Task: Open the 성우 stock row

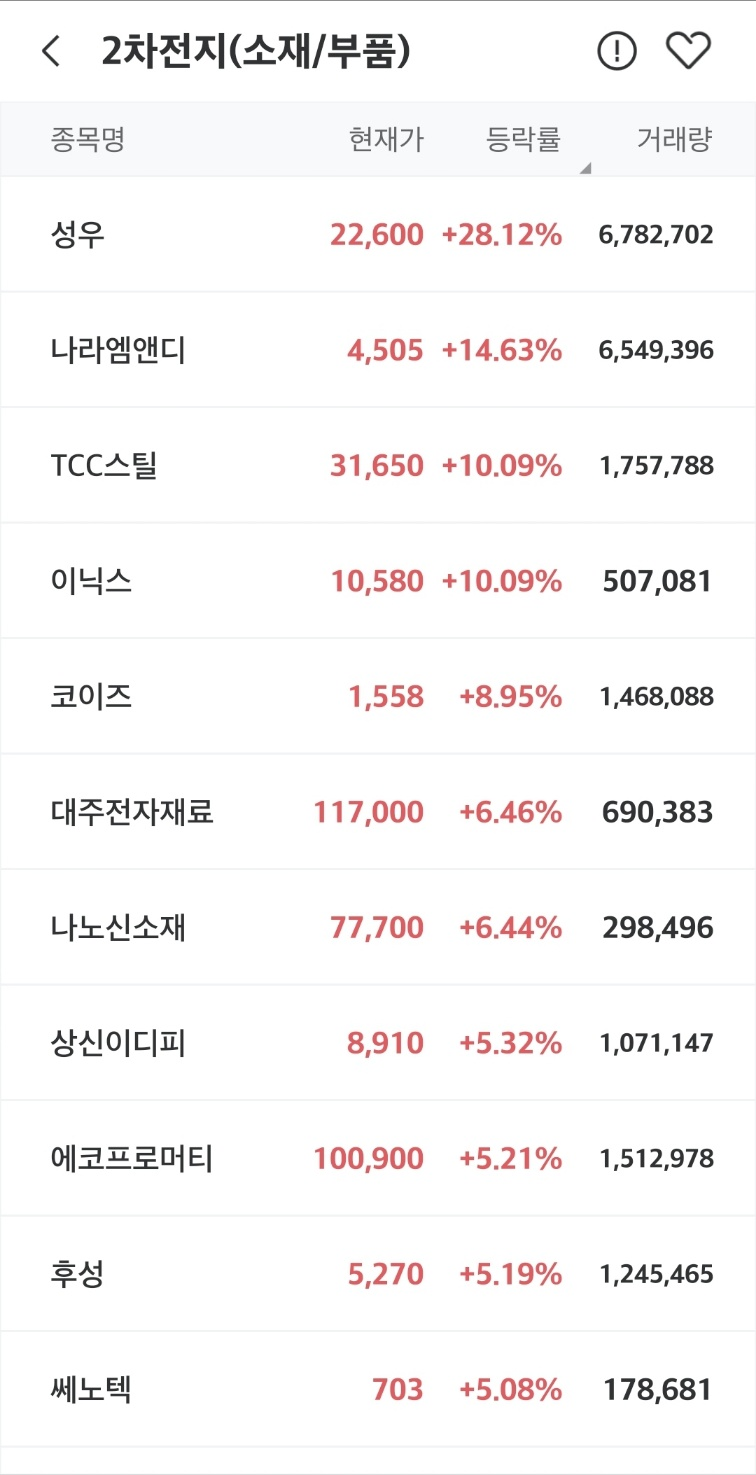Action: click(378, 235)
